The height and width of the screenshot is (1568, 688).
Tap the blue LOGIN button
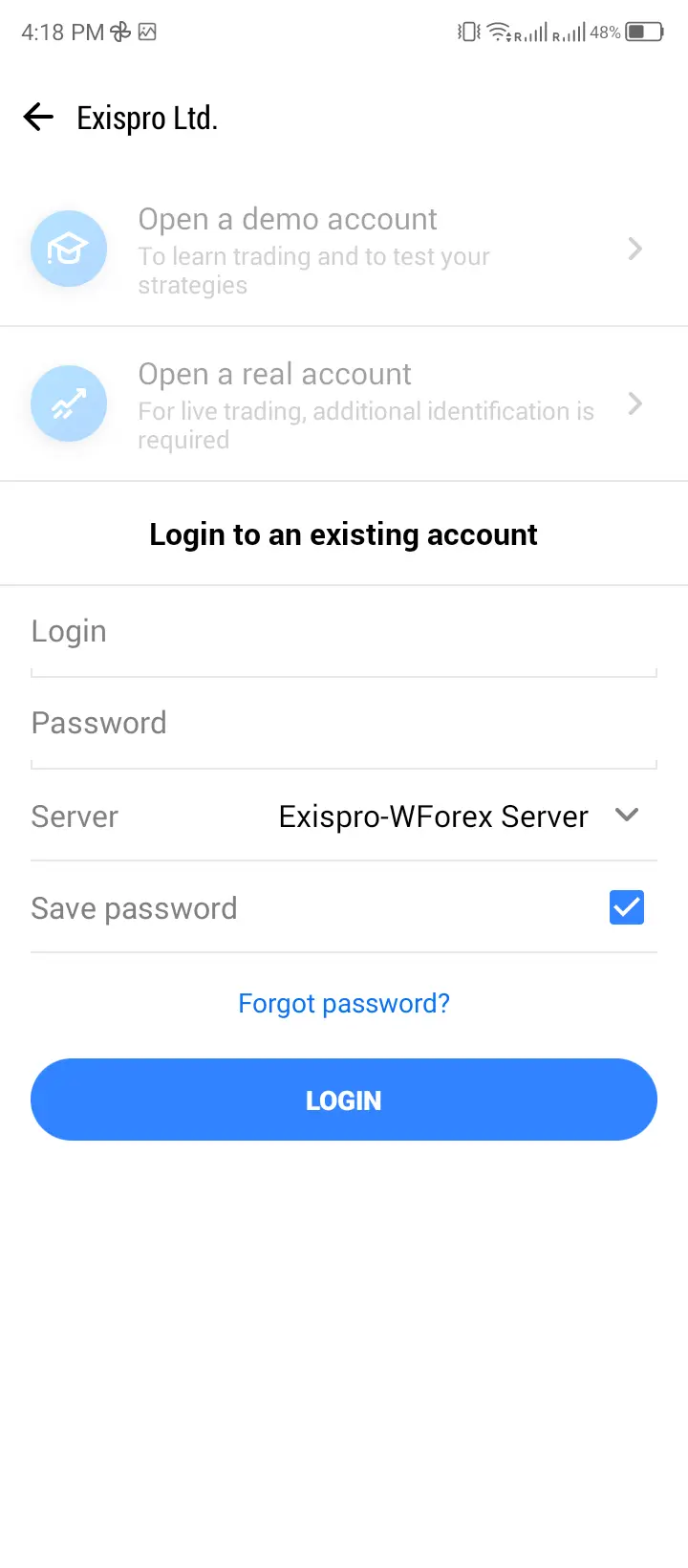coord(343,1100)
